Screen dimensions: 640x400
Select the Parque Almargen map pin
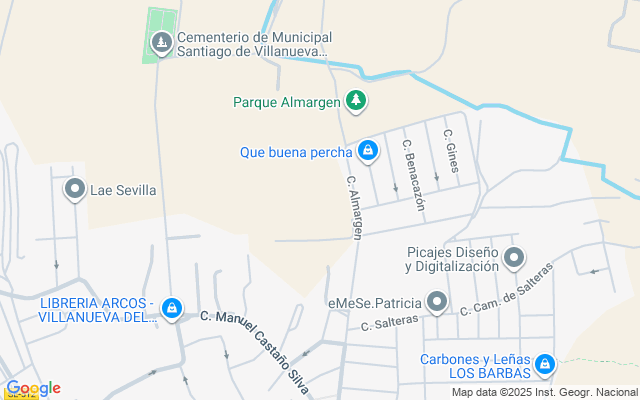[355, 100]
